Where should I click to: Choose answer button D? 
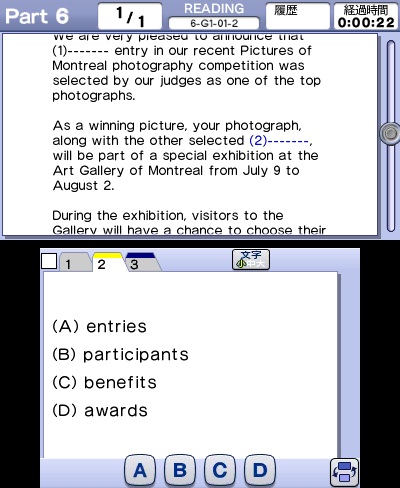260,470
